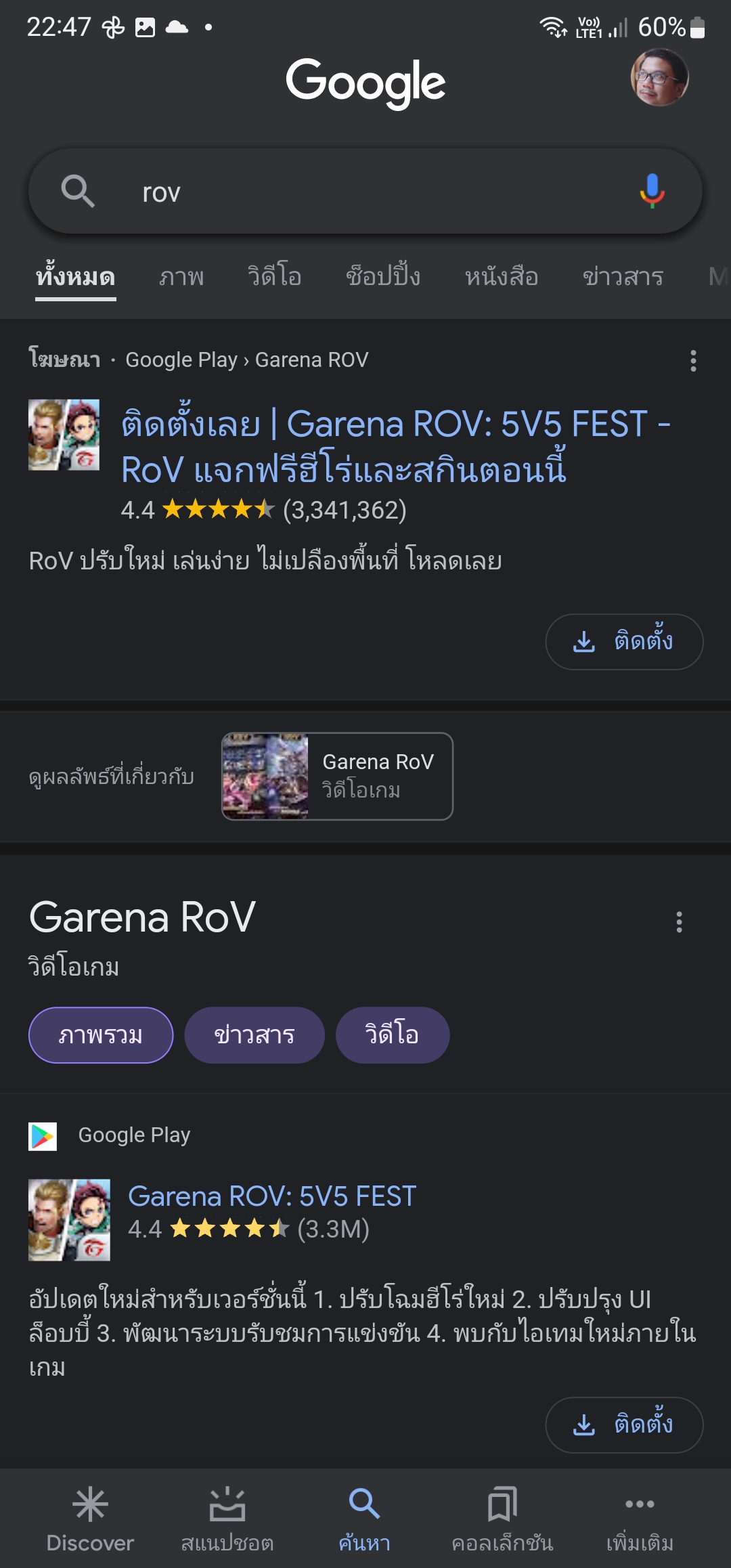The width and height of the screenshot is (731, 1568).
Task: Open the ad's three-dot options menu
Action: coord(693,361)
